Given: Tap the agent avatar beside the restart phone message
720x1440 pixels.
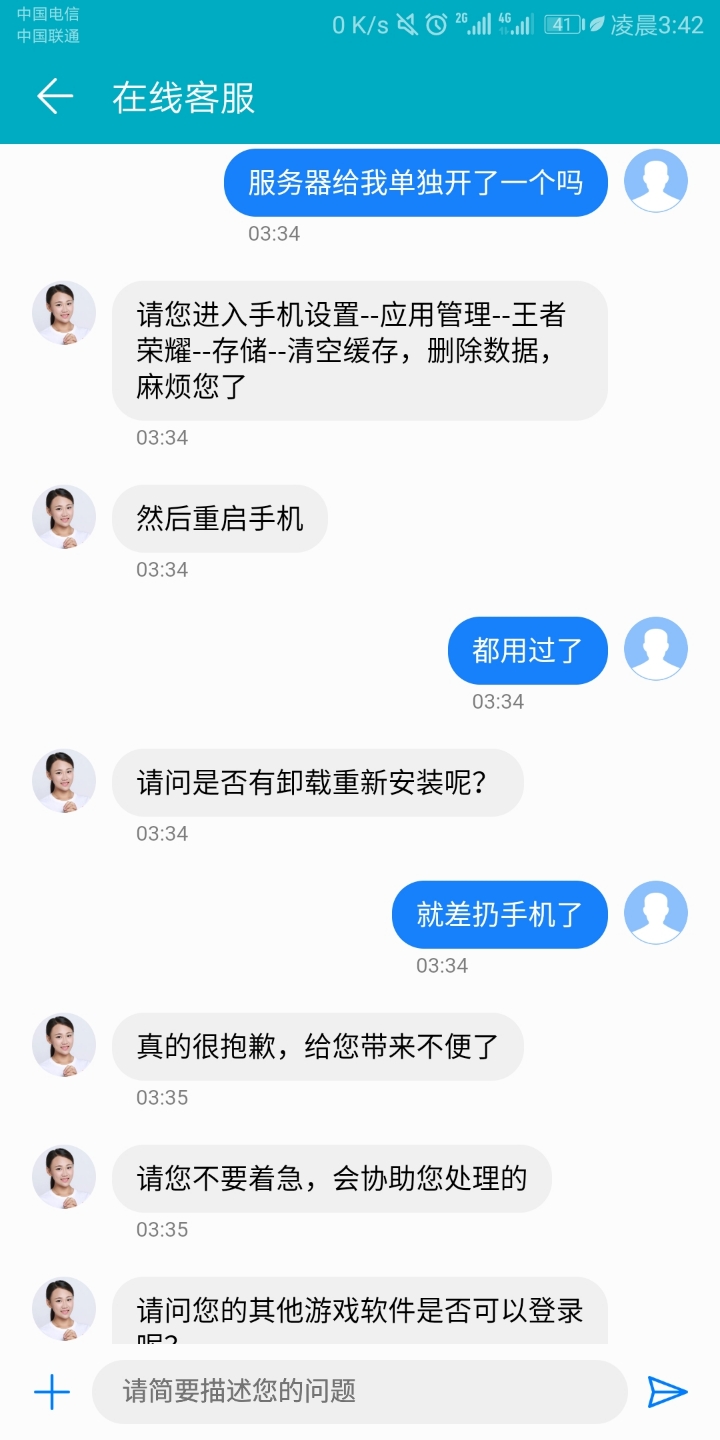Looking at the screenshot, I should click(63, 518).
